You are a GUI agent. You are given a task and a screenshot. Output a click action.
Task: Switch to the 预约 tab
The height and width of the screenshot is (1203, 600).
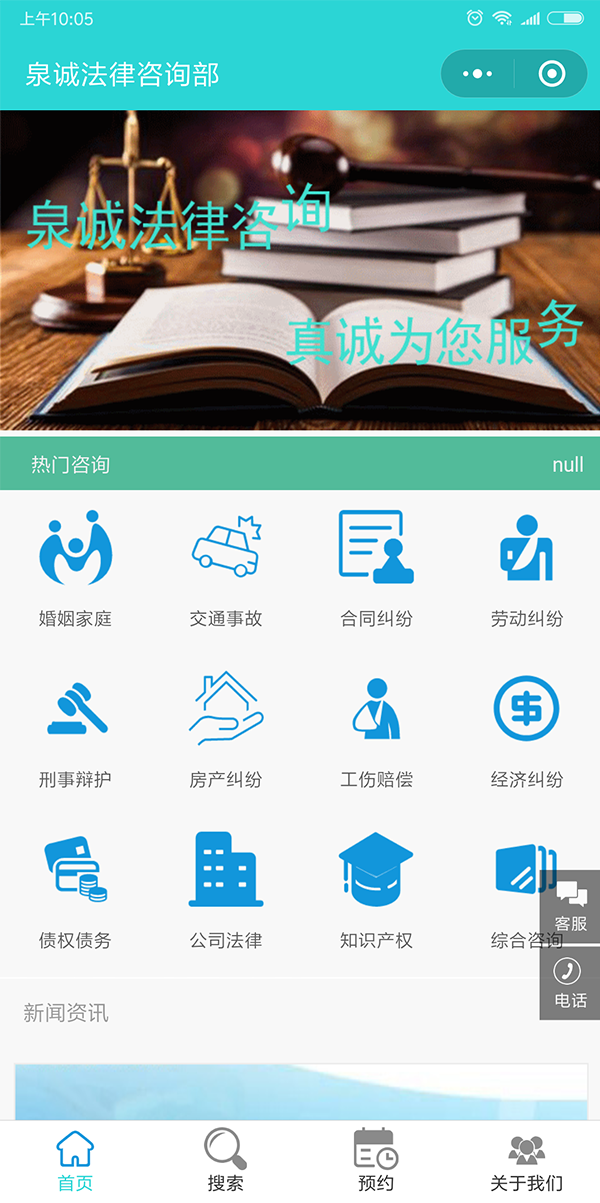(x=376, y=1161)
